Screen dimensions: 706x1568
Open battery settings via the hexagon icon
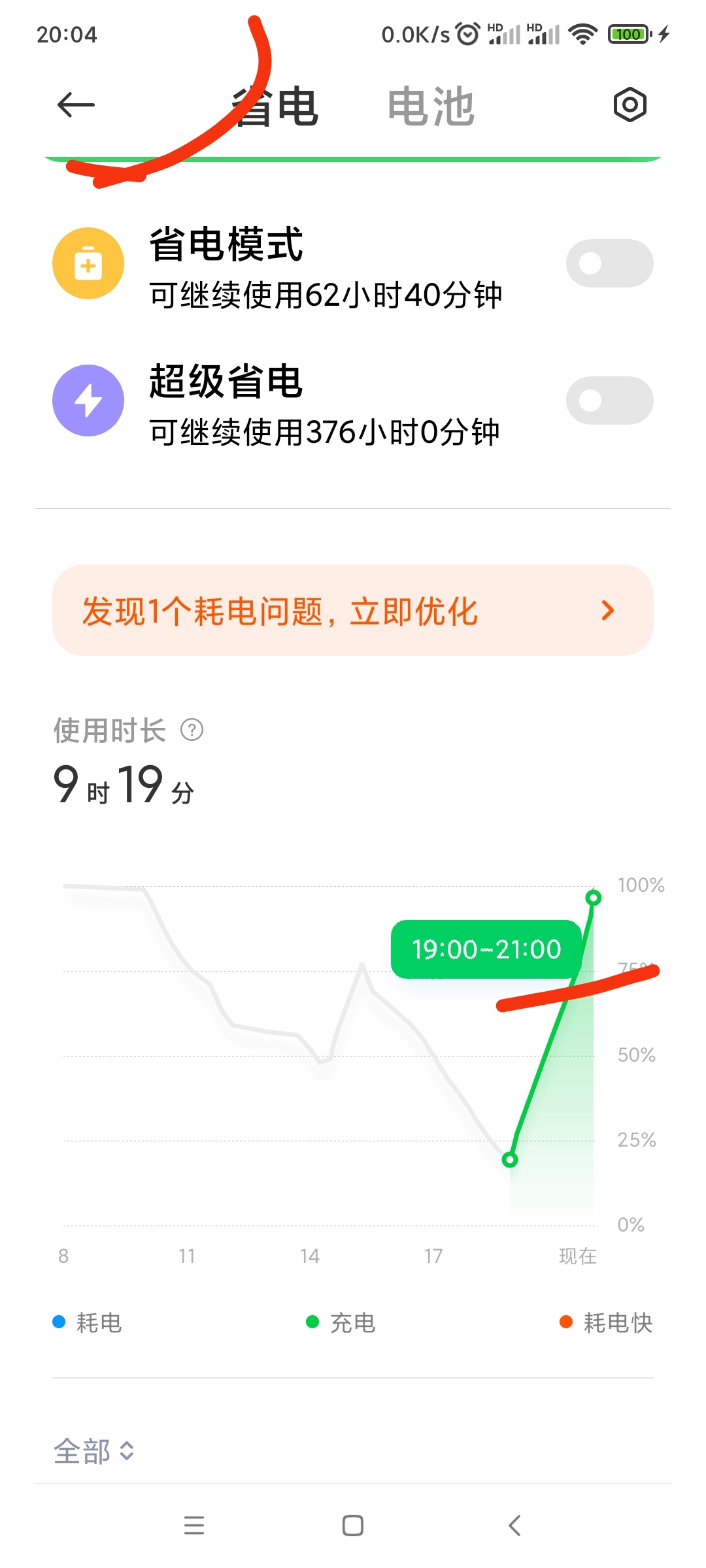coord(630,105)
